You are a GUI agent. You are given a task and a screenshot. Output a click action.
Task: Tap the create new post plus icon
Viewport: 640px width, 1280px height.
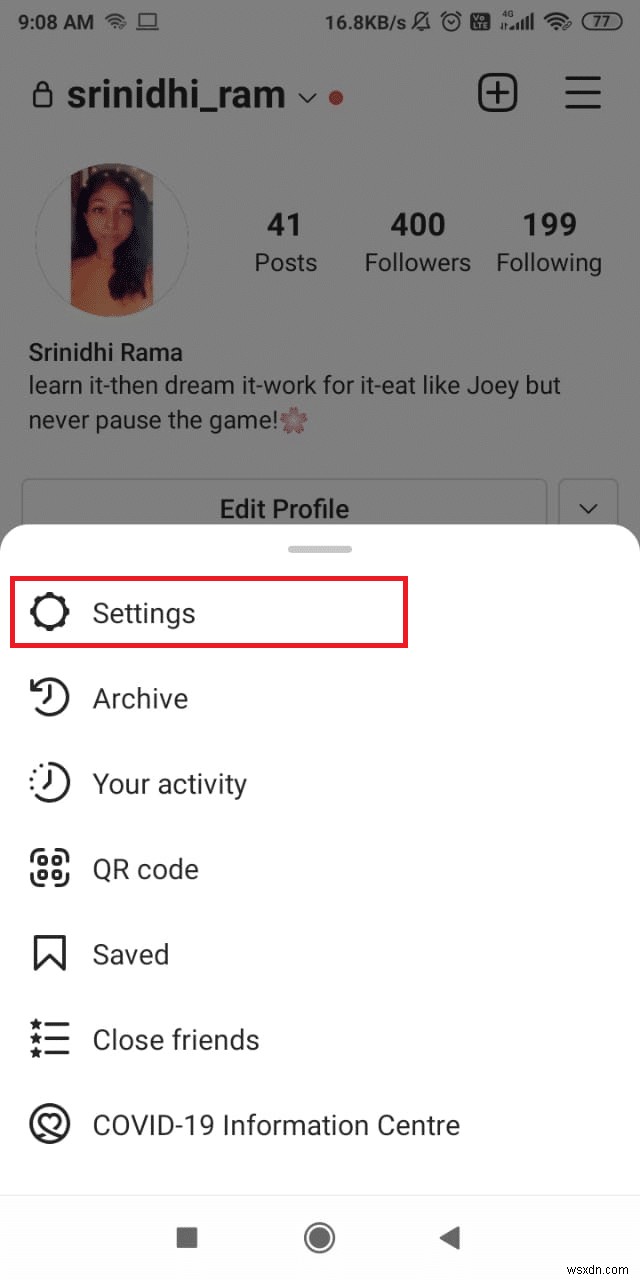pos(497,94)
